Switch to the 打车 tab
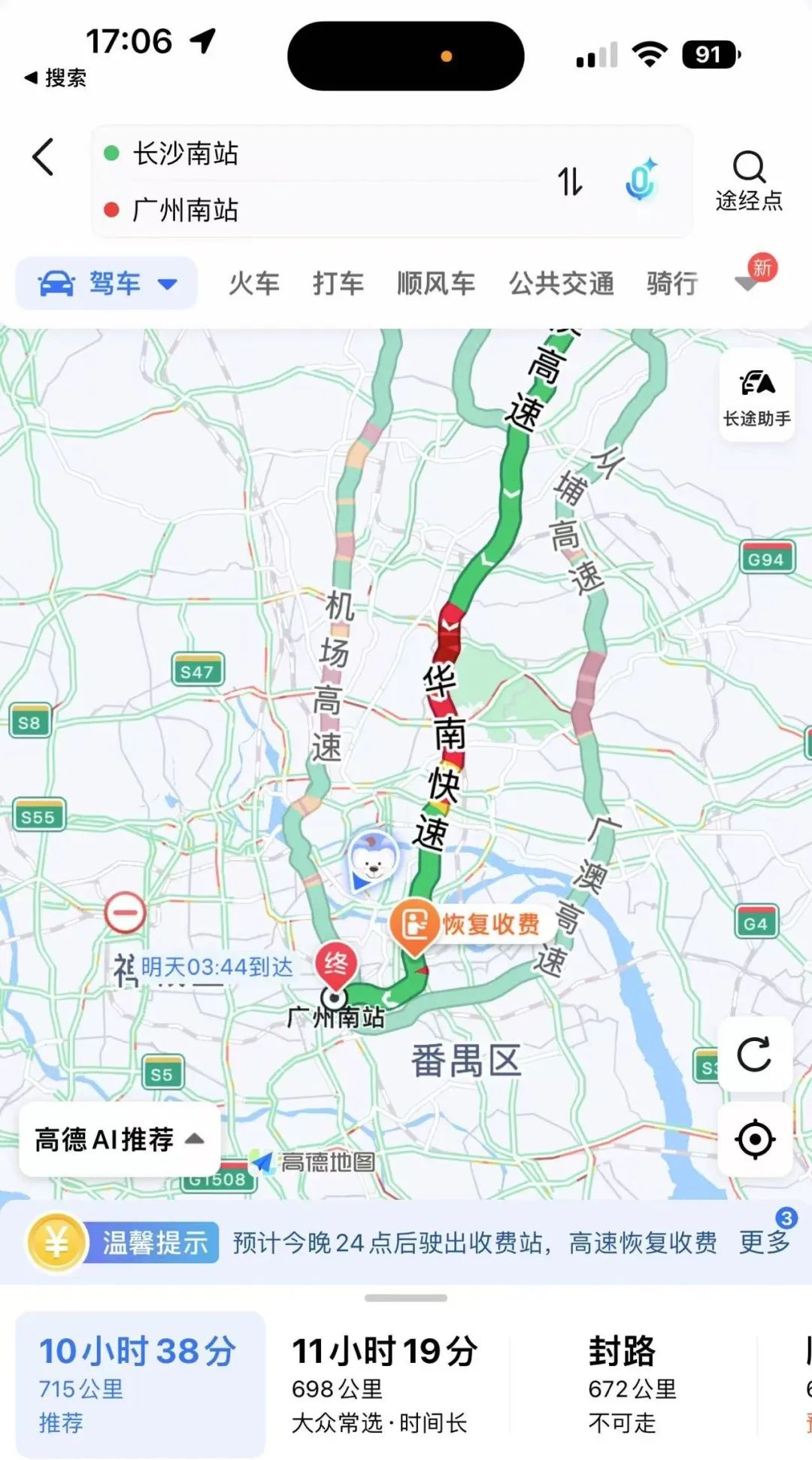812x1460 pixels. point(338,284)
